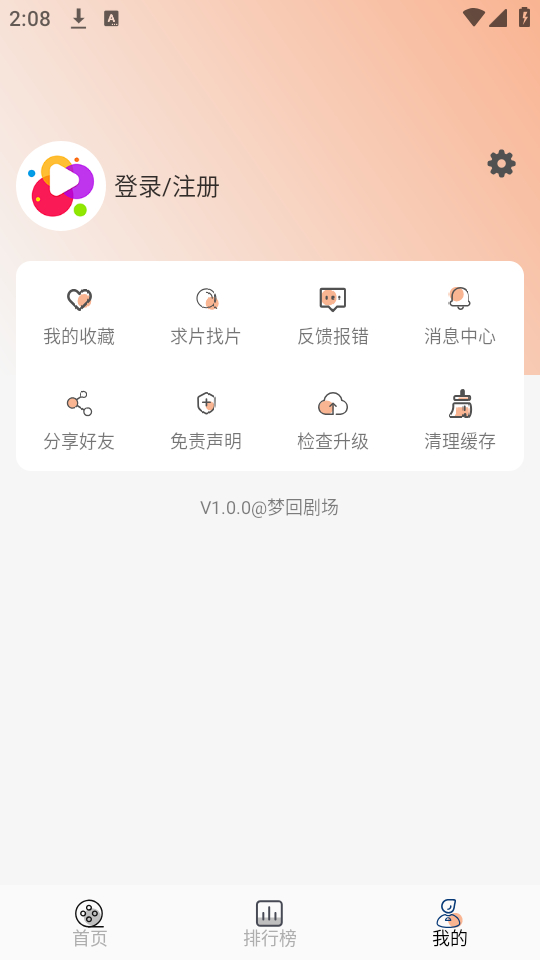Screen dimensions: 540x960
Task: Tap 检查升级 to check updates
Action: pos(333,421)
